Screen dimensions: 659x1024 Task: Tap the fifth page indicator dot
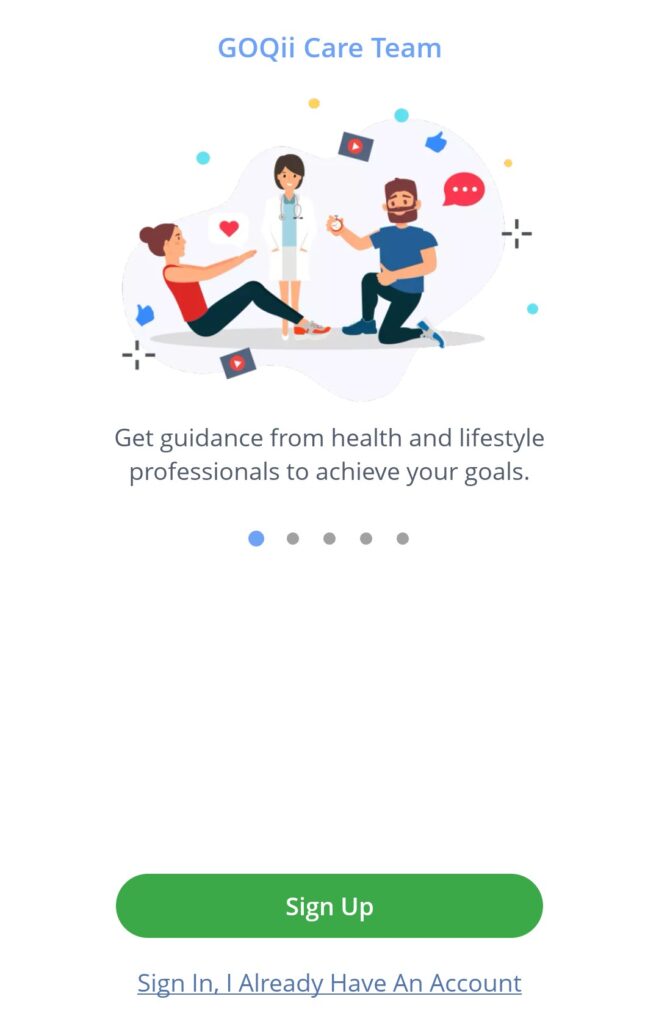(x=402, y=539)
